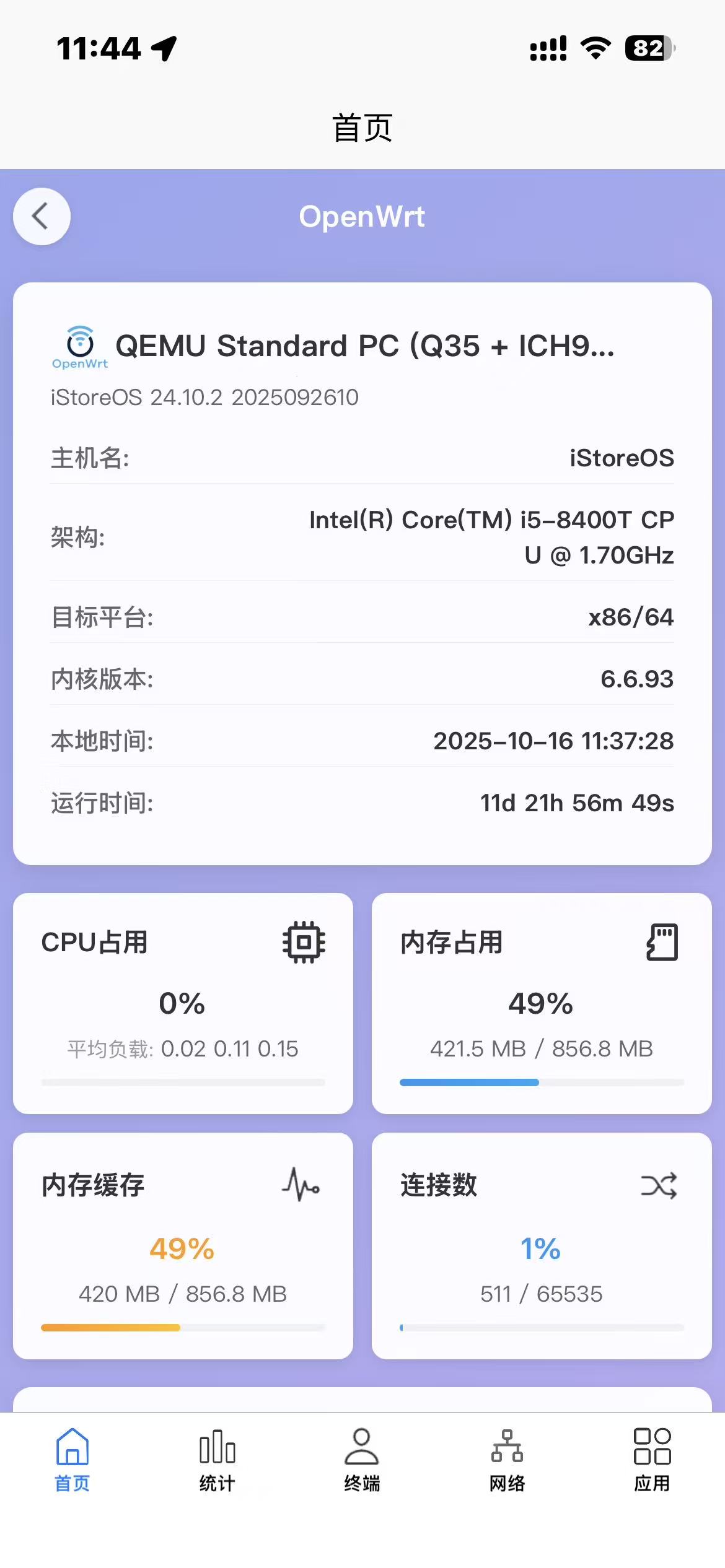
Task: Open the 终端 tab
Action: point(362,1459)
